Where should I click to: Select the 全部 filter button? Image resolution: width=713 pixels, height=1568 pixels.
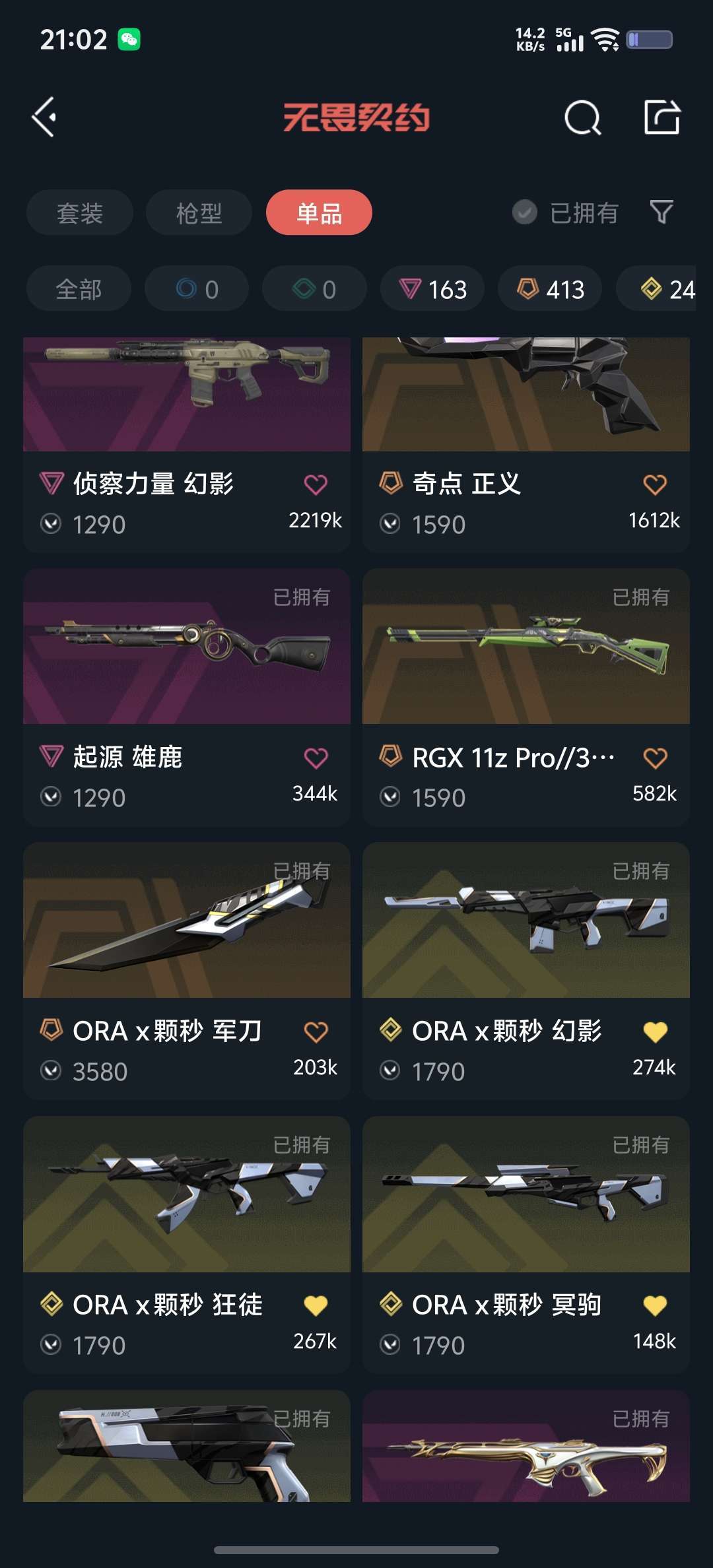coord(78,288)
